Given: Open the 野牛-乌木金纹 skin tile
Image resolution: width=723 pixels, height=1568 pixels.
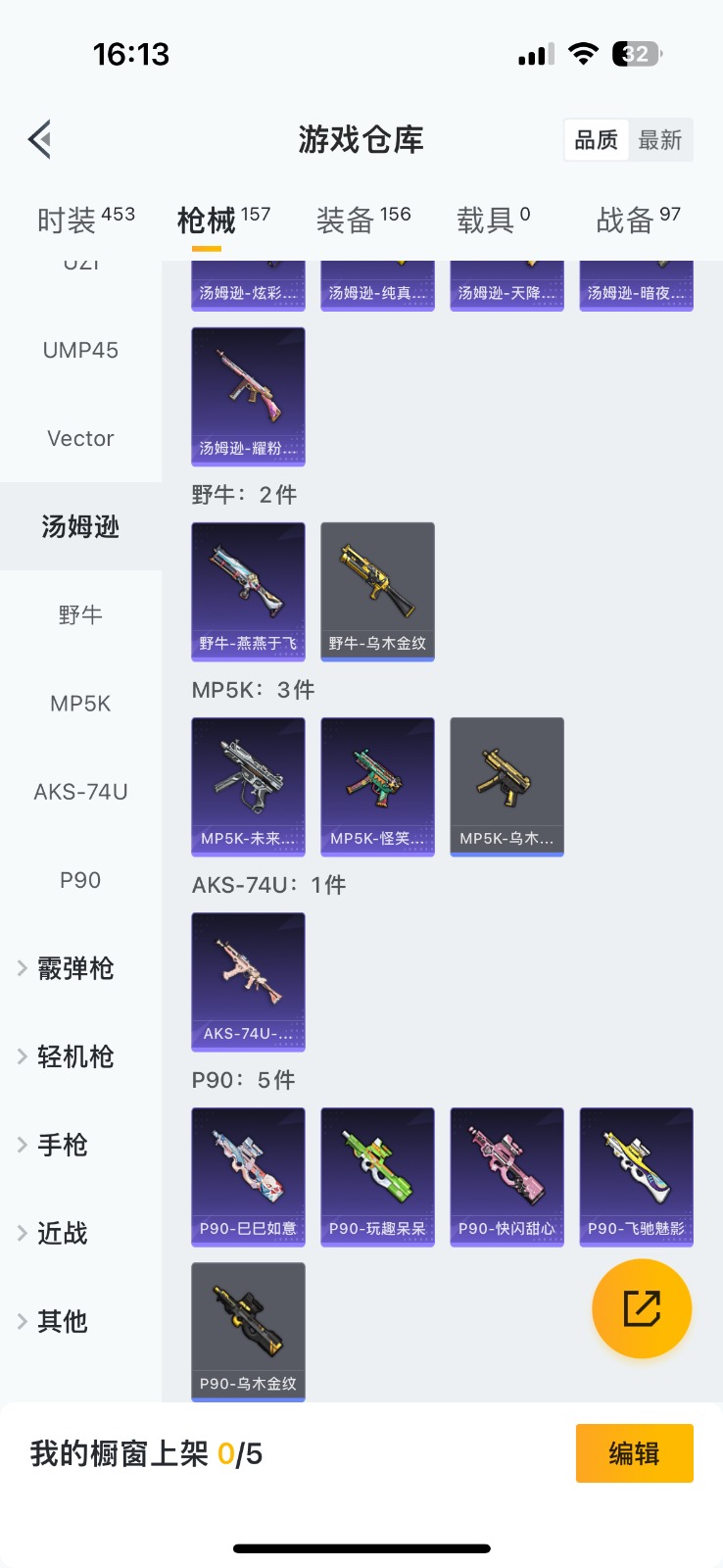Looking at the screenshot, I should tap(377, 590).
